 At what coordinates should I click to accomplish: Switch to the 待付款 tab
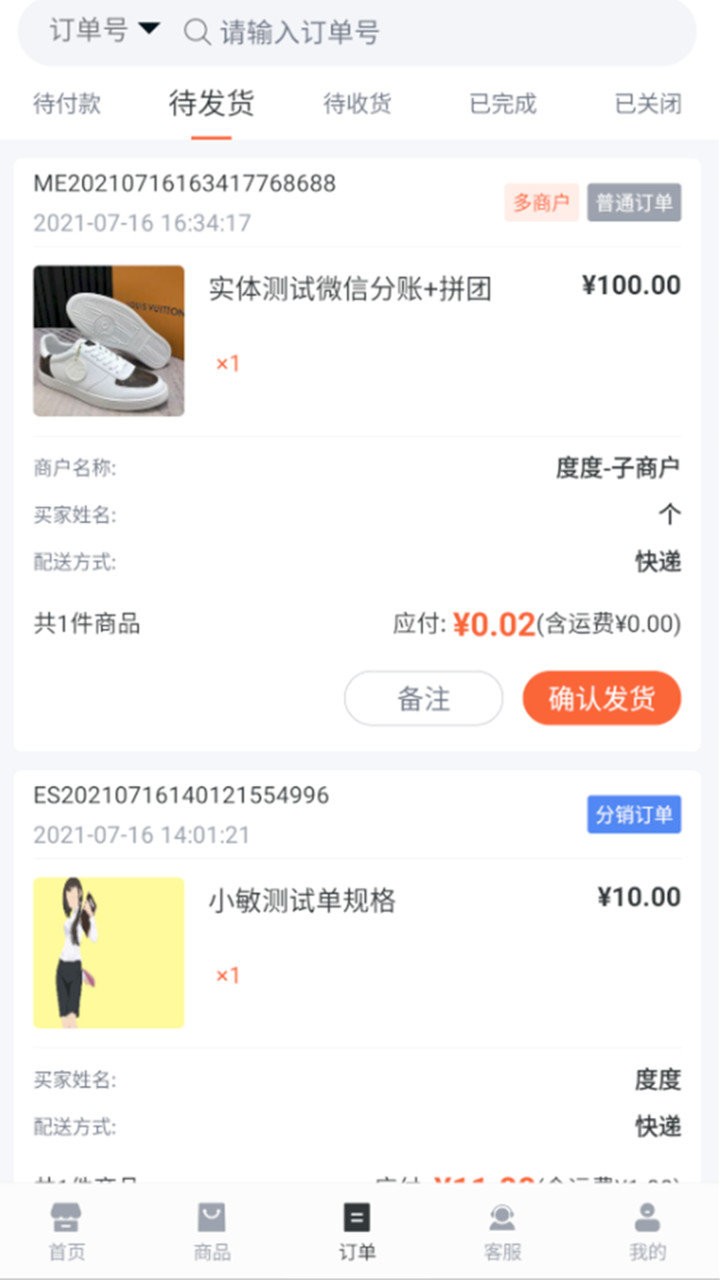pos(67,104)
